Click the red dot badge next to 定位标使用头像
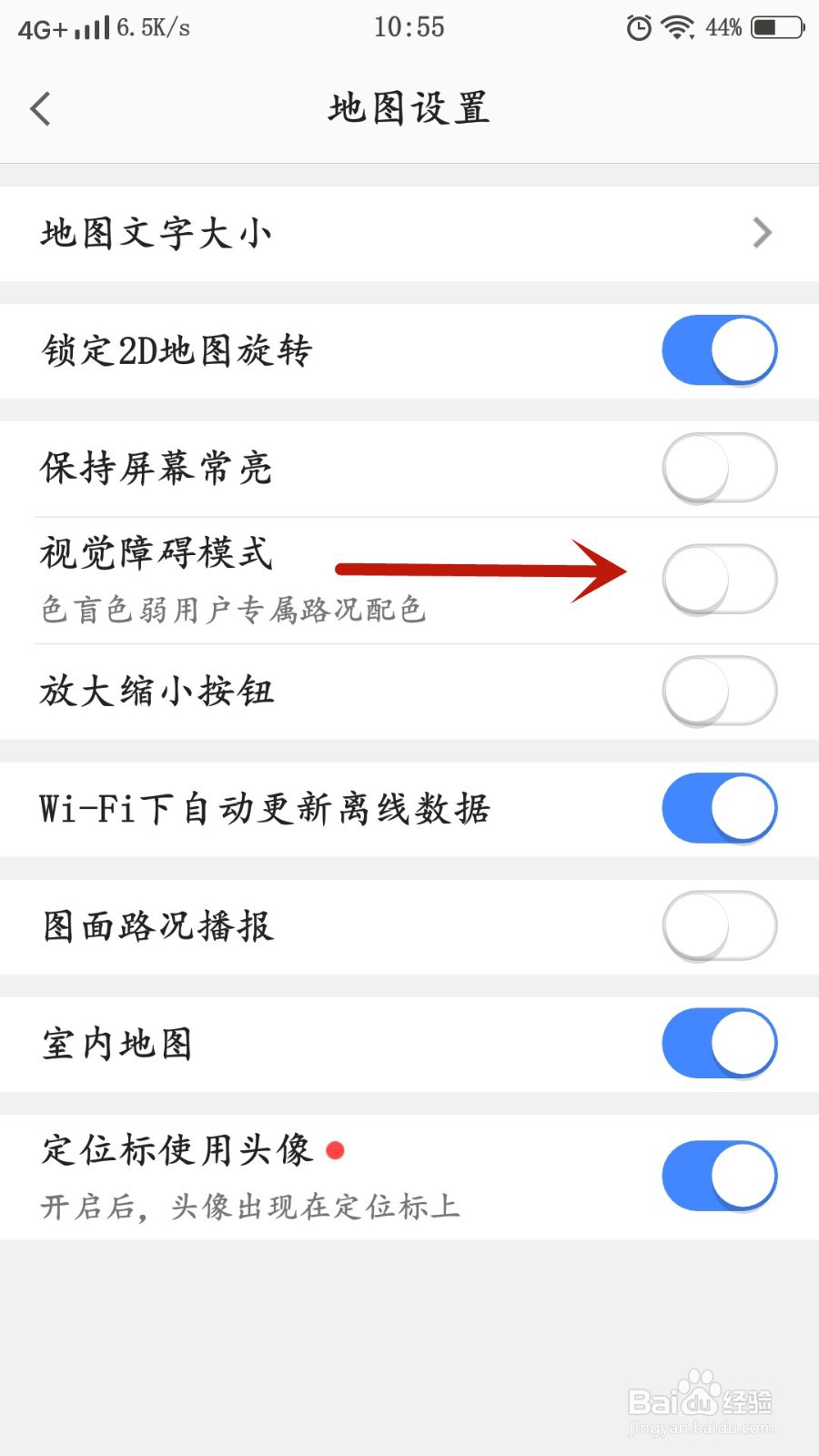This screenshot has height=1456, width=819. [x=338, y=1149]
